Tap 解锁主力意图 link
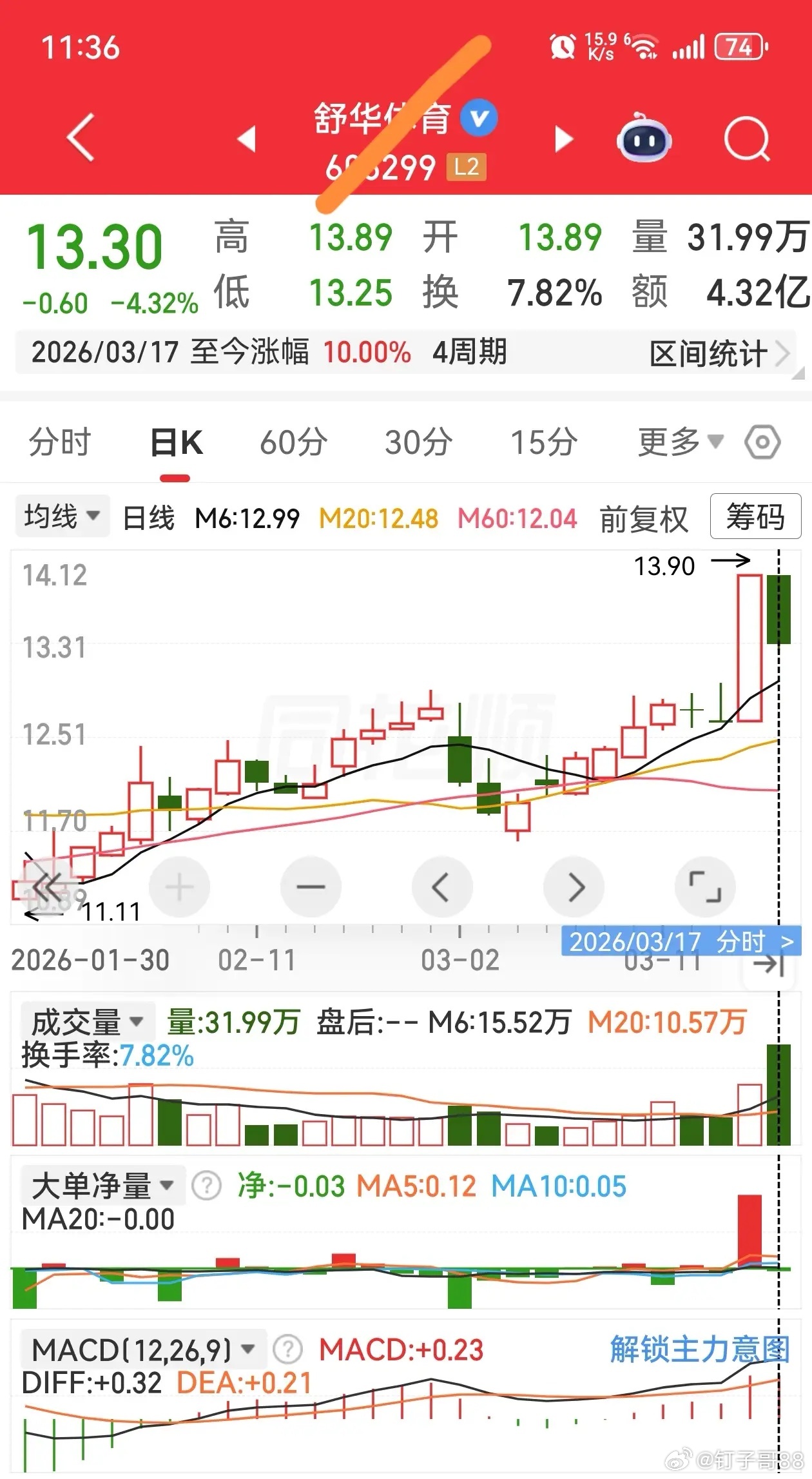 coord(699,1349)
